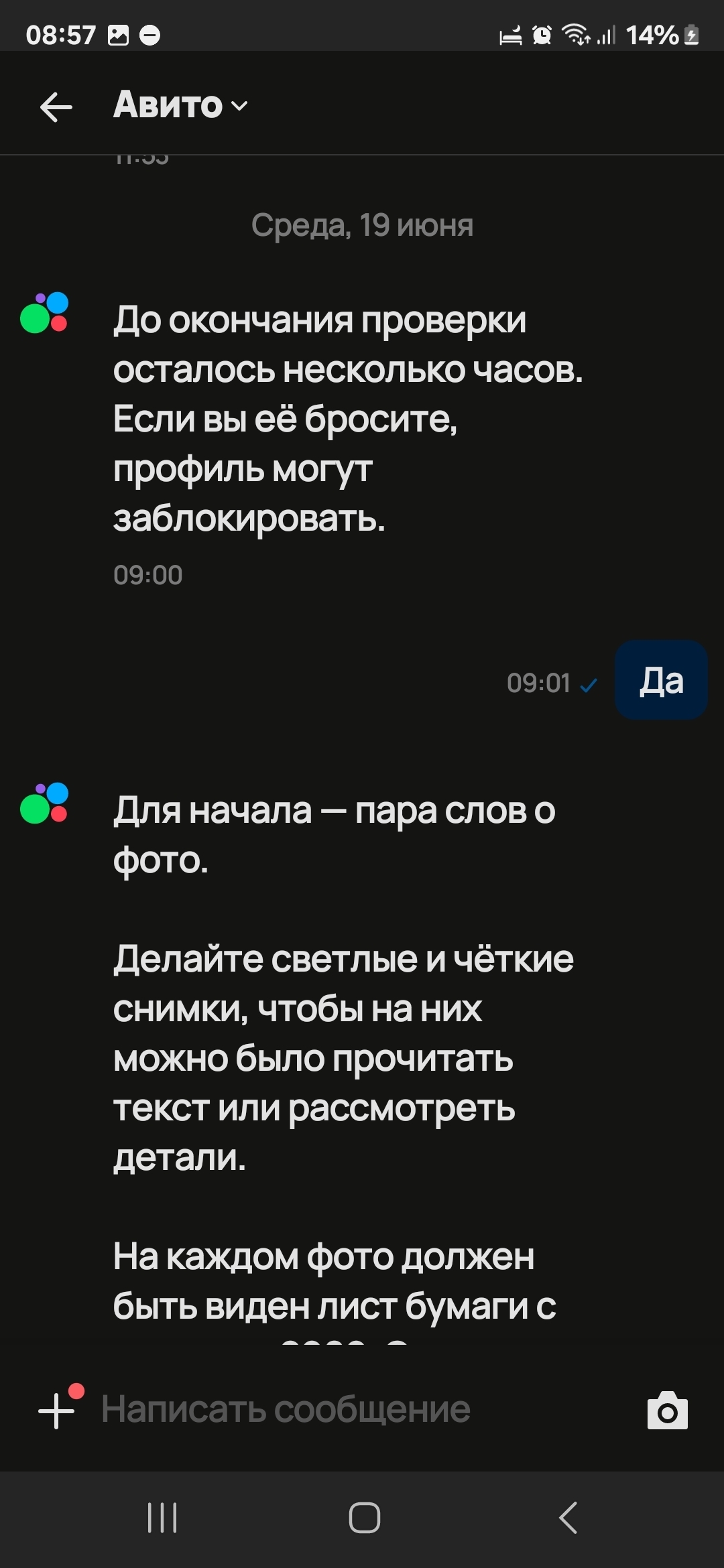This screenshot has height=1568, width=724.
Task: Open the plus attachment menu
Action: click(x=57, y=1411)
